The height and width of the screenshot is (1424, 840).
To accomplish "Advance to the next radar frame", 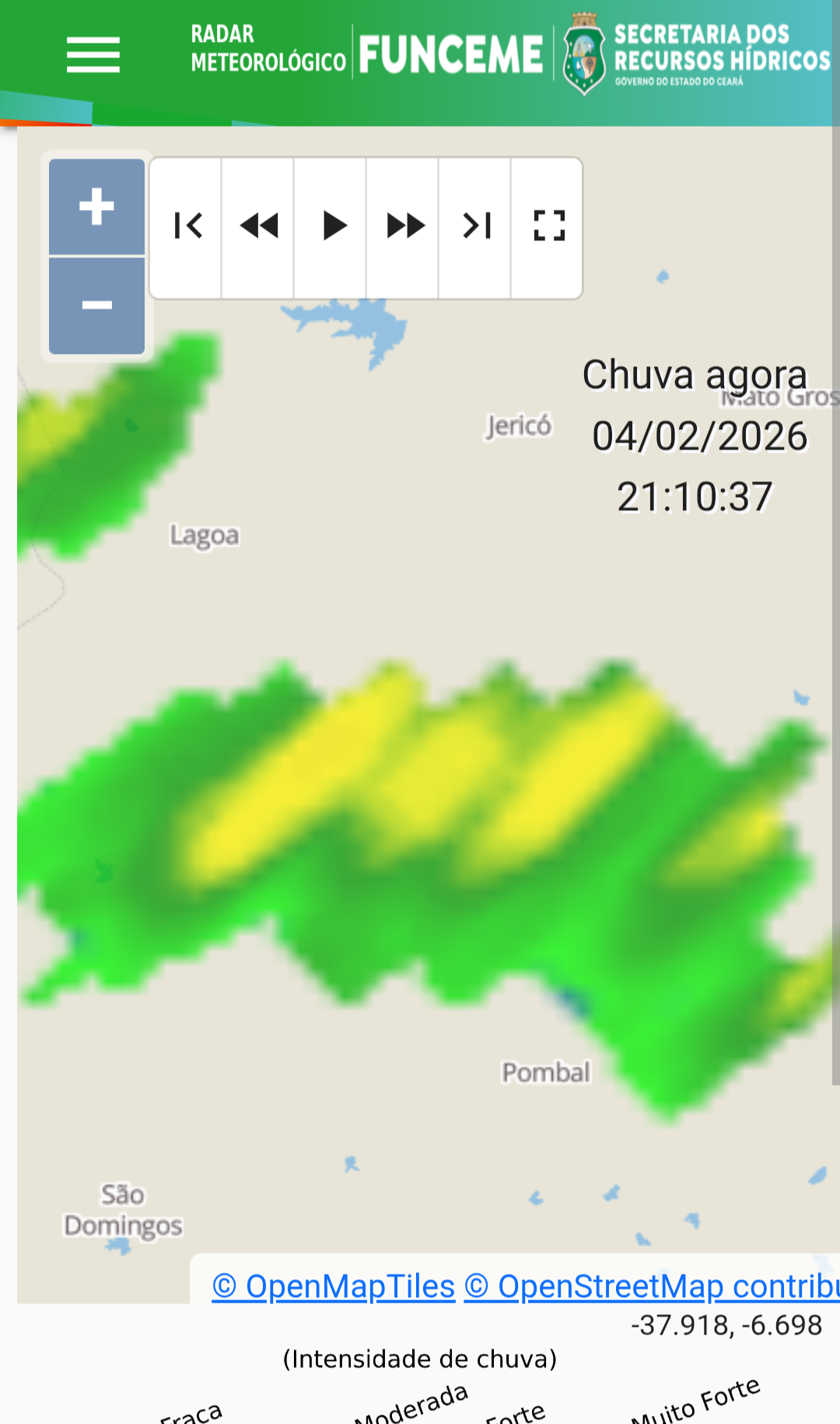I will [x=404, y=226].
